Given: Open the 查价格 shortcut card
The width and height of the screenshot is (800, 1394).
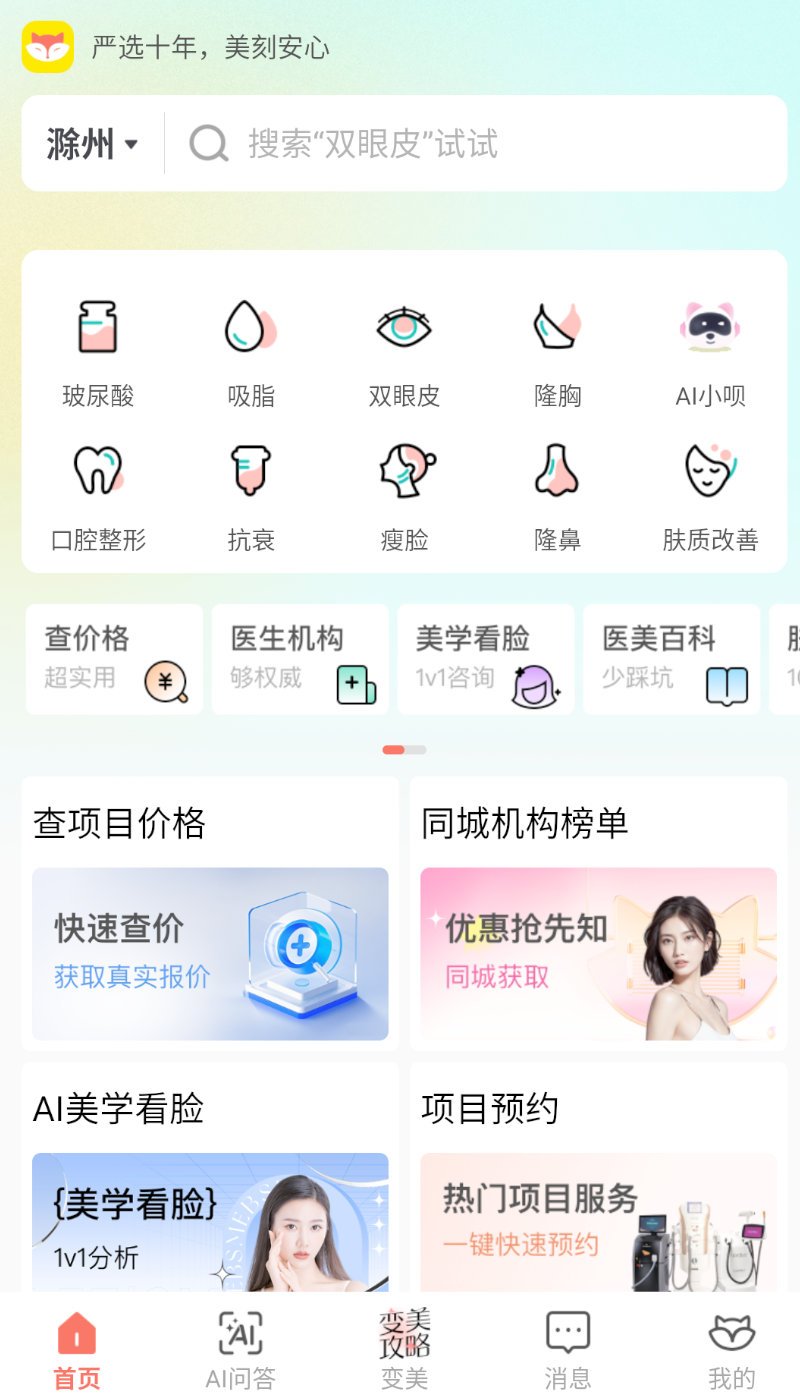Looking at the screenshot, I should pos(114,659).
